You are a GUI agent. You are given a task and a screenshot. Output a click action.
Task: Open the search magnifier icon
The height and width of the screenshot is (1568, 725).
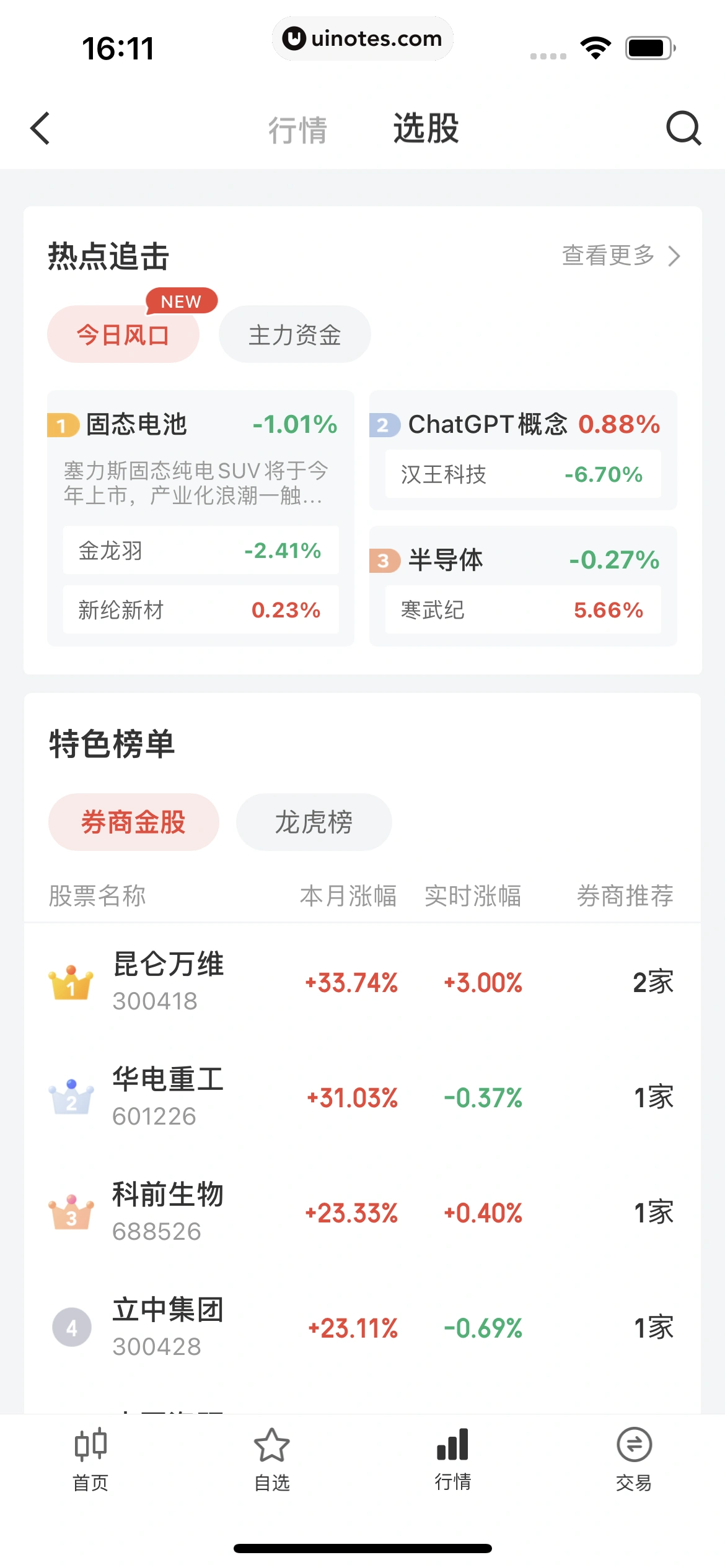pos(683,128)
